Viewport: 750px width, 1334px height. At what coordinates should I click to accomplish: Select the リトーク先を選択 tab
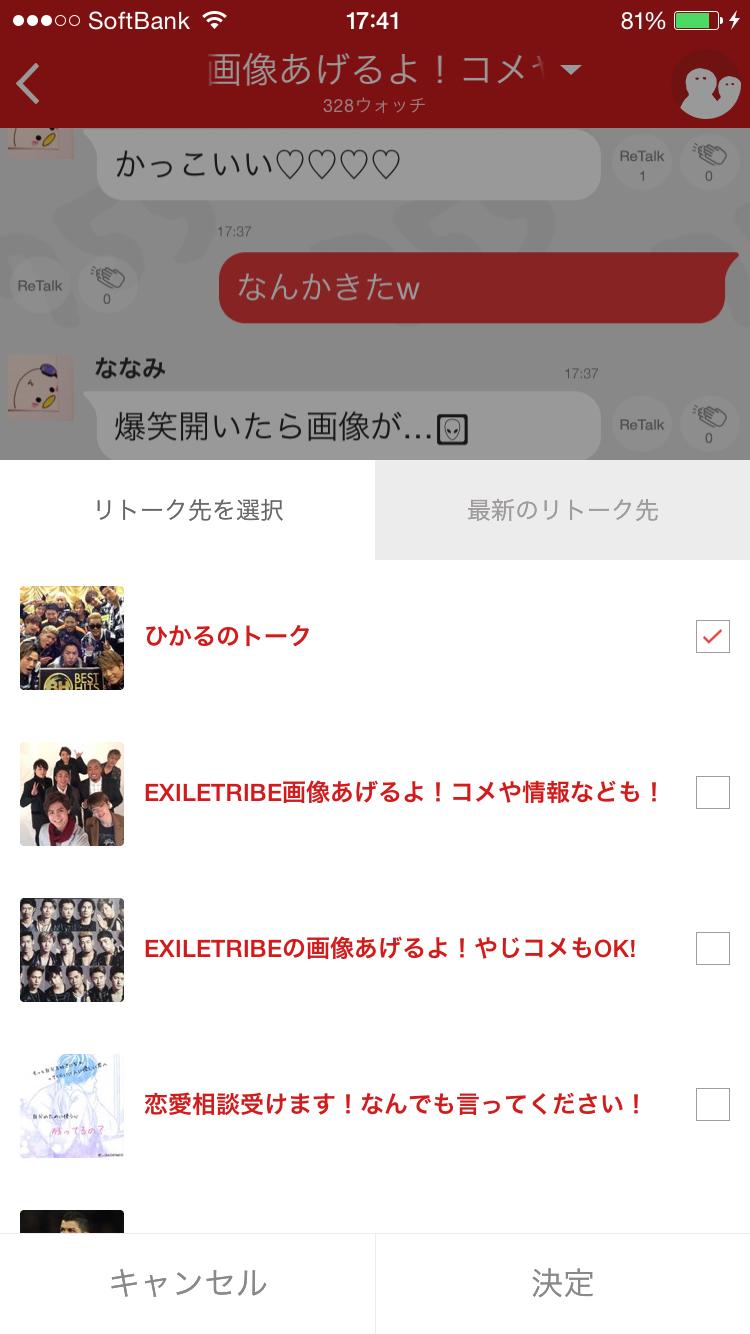click(x=188, y=510)
